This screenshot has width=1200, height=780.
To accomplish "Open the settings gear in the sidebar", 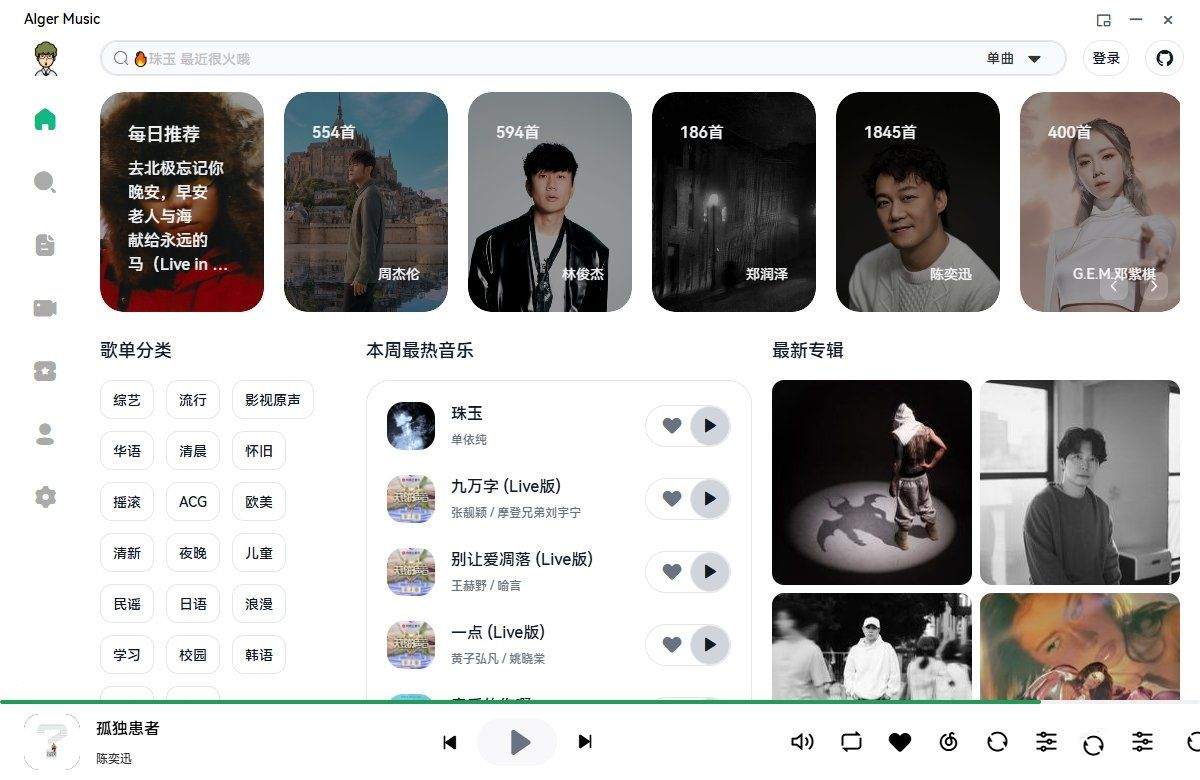I will click(45, 497).
